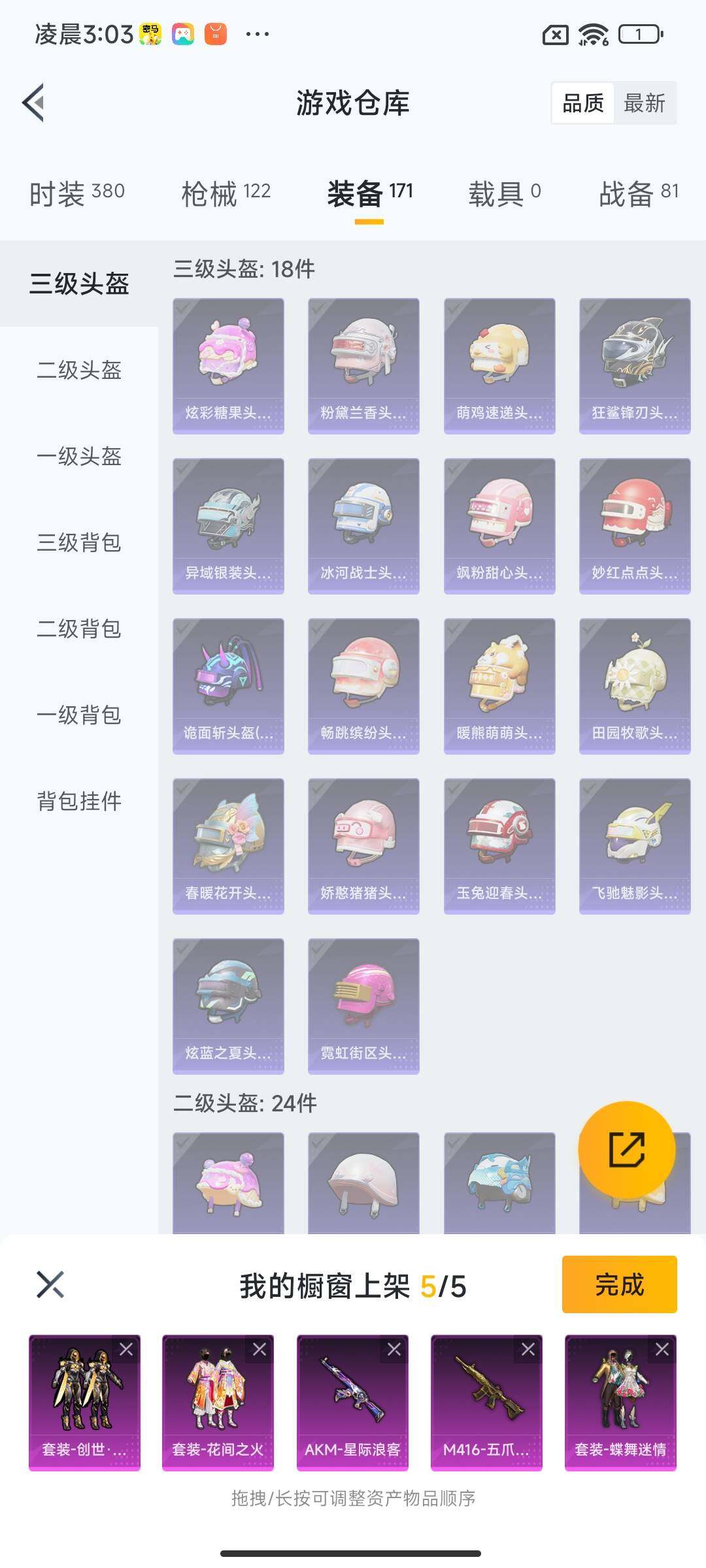This screenshot has height=1568, width=706.
Task: Enable the 品质 sort option
Action: point(584,103)
